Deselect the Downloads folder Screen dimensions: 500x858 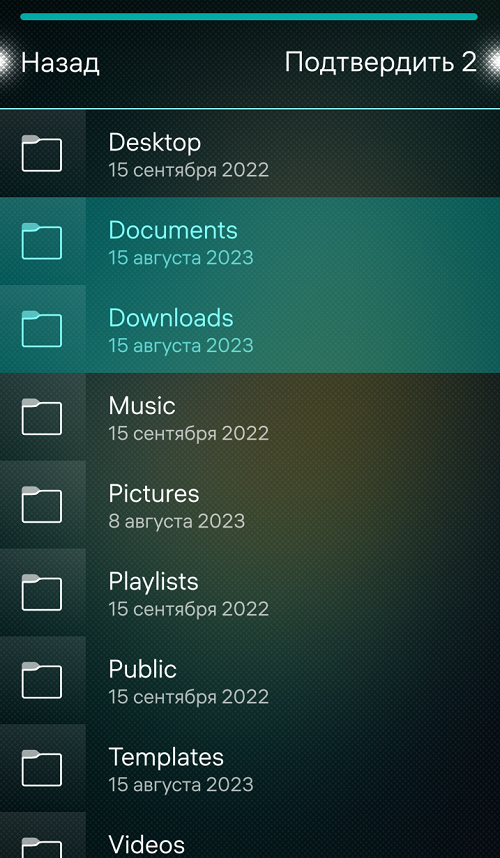click(x=250, y=329)
